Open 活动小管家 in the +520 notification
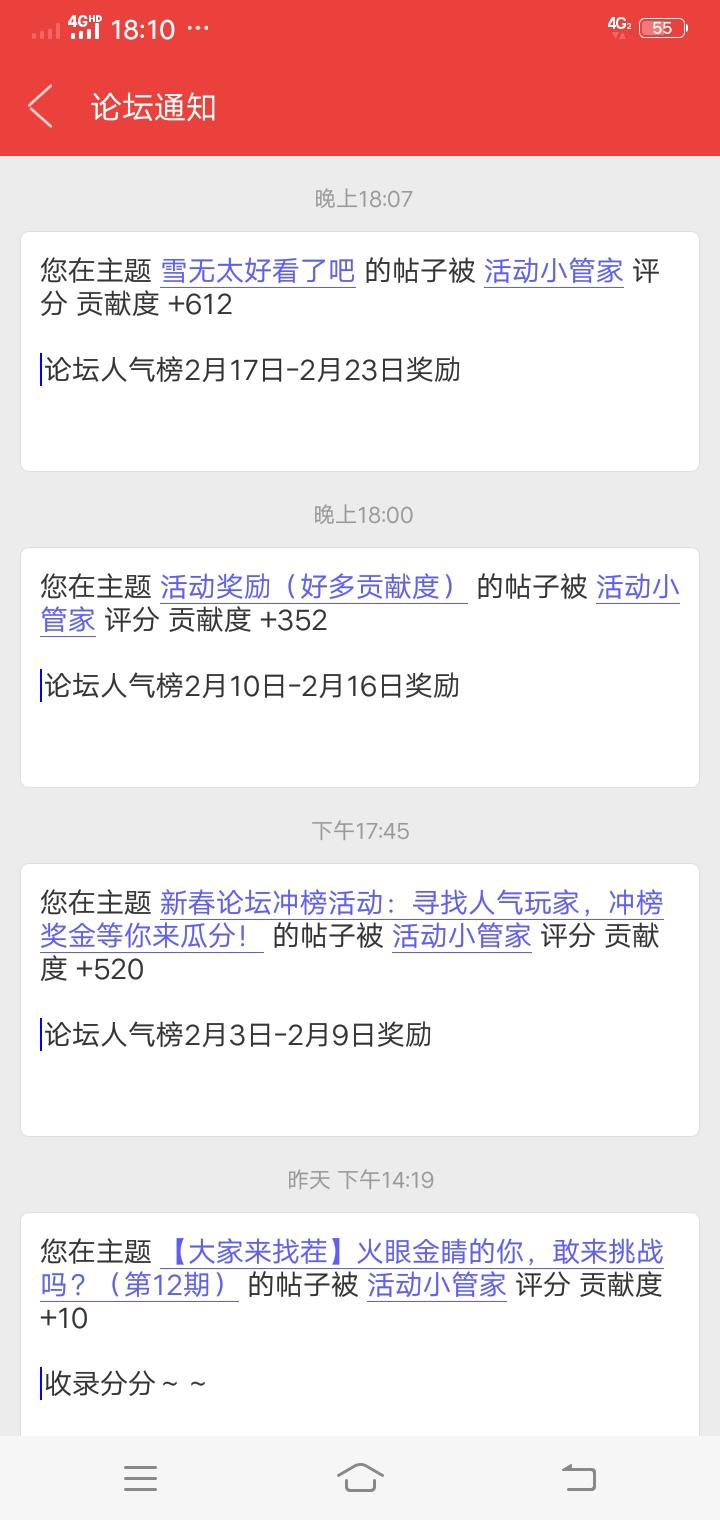The image size is (720, 1520). (462, 936)
